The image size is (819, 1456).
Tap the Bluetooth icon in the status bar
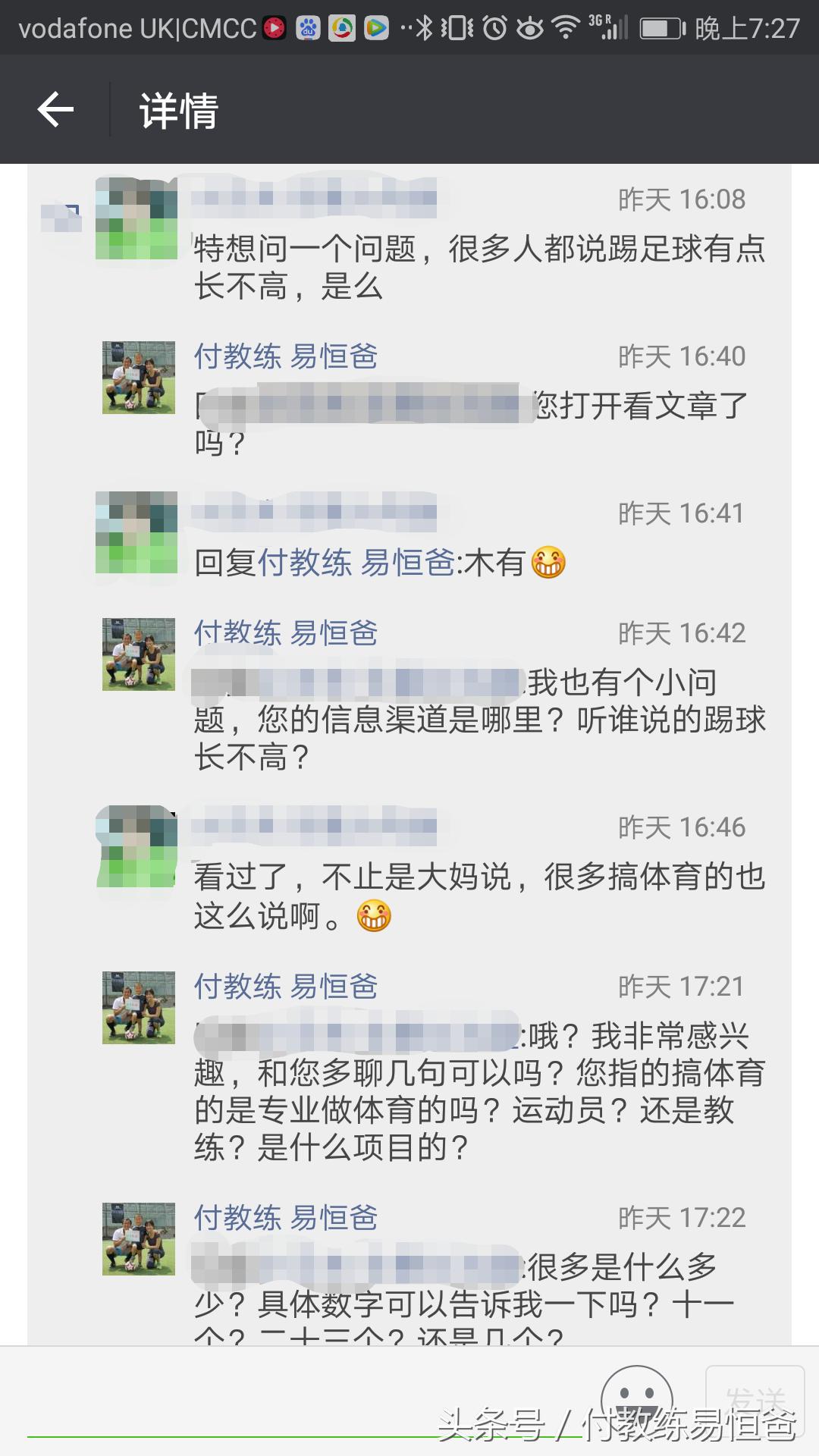point(424,27)
